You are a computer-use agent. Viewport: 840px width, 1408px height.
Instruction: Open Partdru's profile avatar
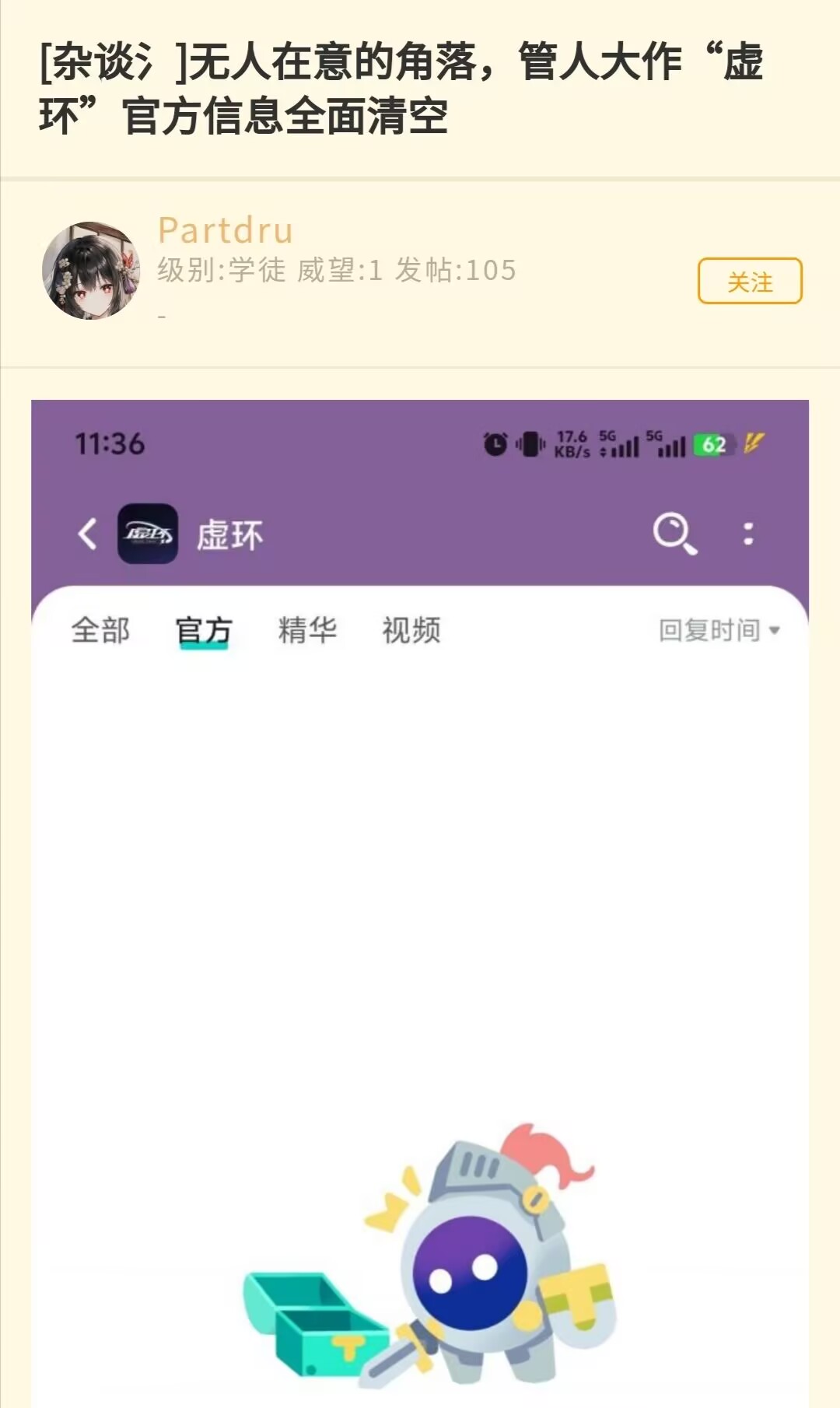tap(91, 271)
